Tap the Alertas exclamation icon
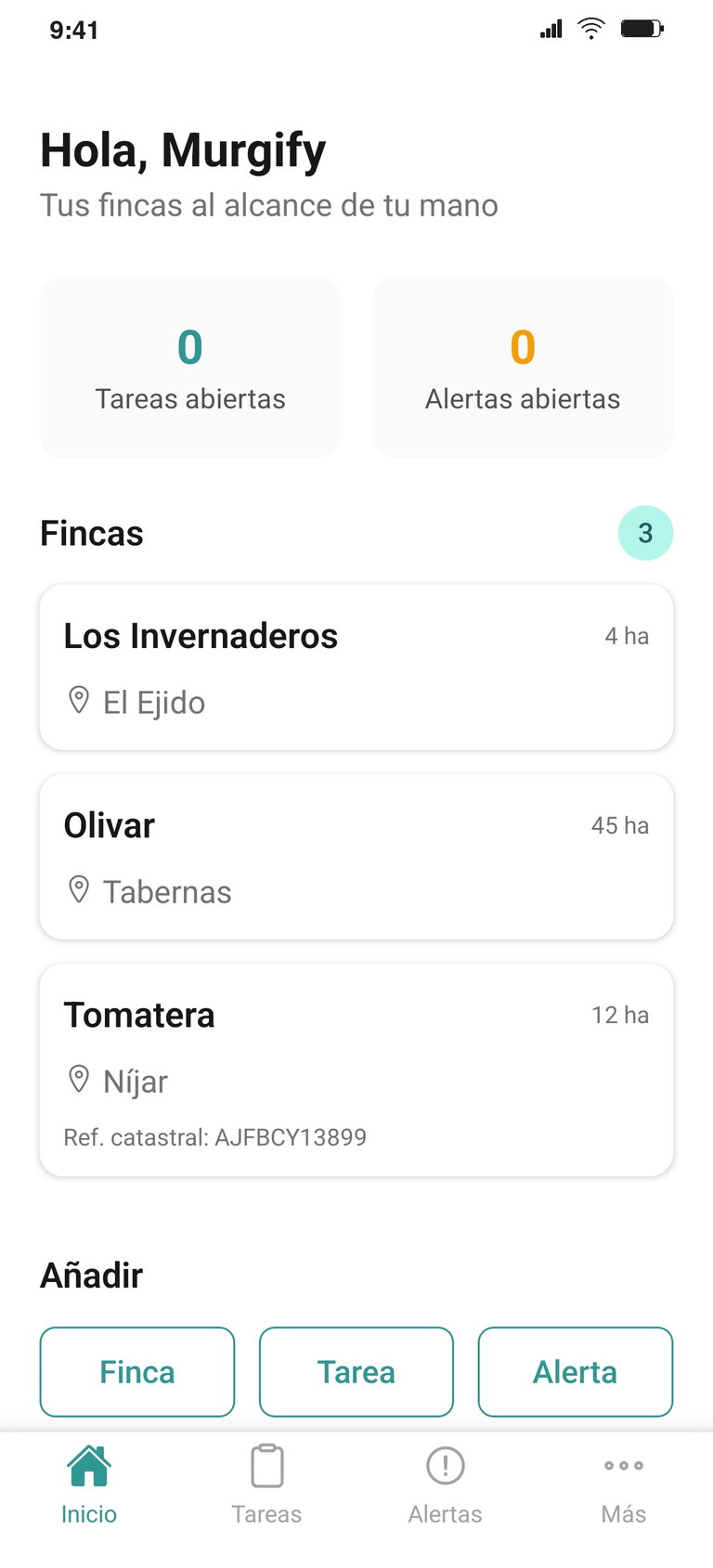This screenshot has width=713, height=1568. [x=445, y=1464]
